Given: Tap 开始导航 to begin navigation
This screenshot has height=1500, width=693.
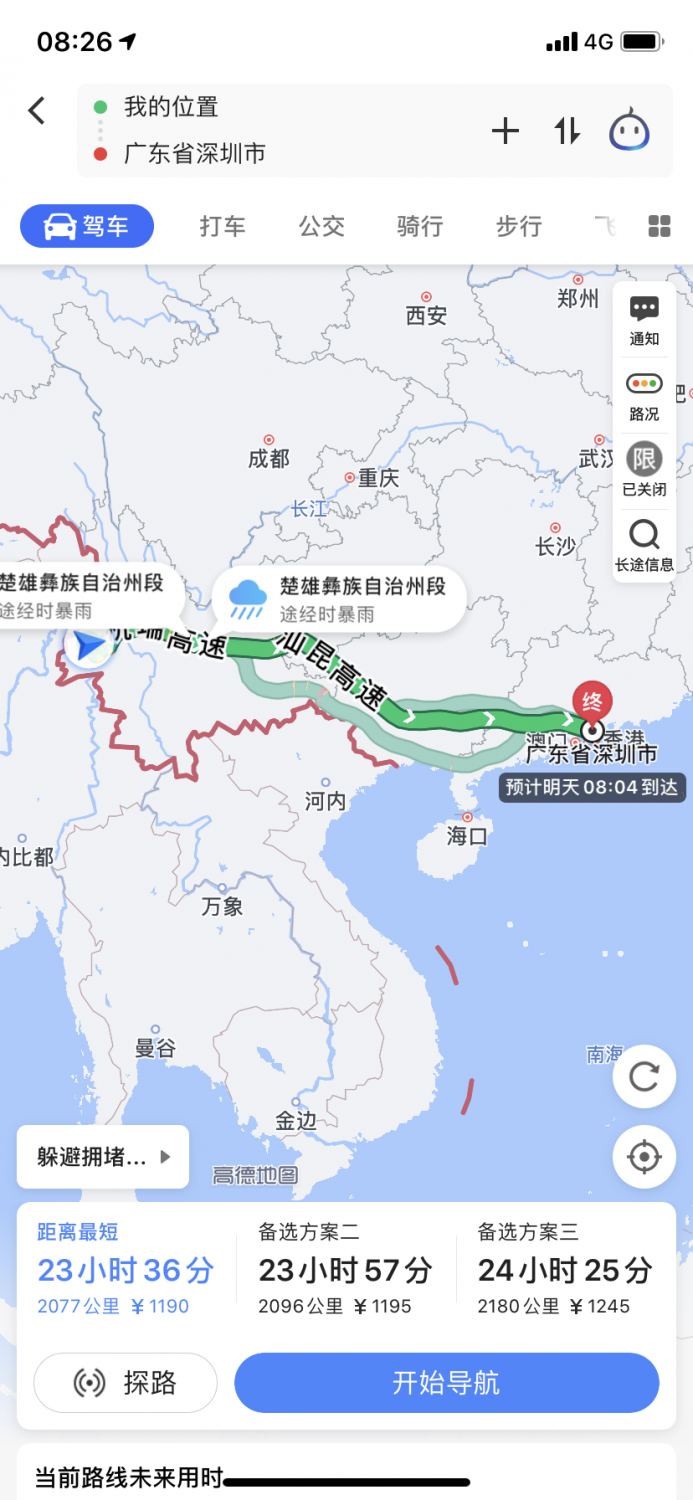Looking at the screenshot, I should 446,1384.
